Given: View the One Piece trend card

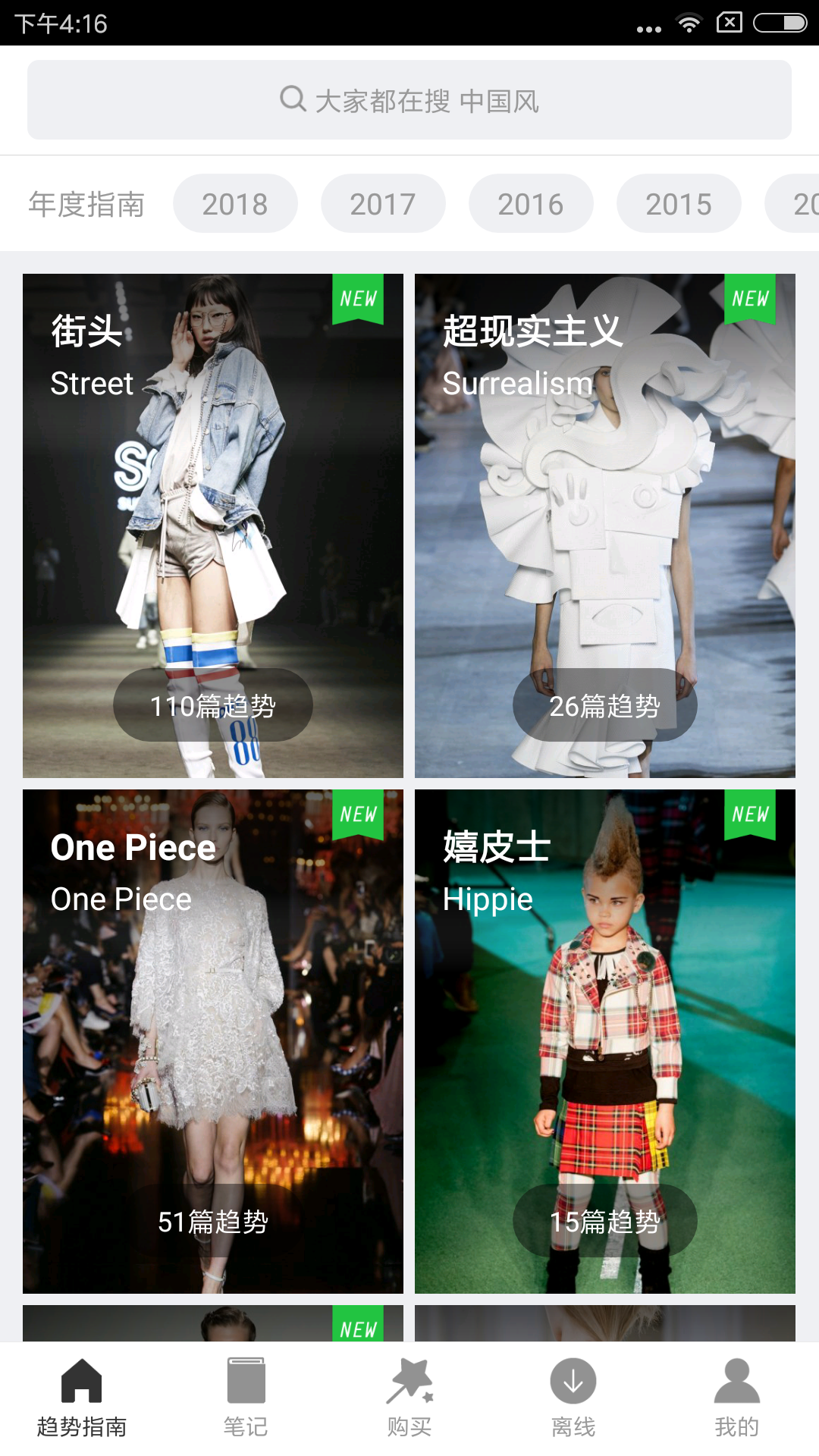Looking at the screenshot, I should click(213, 1041).
